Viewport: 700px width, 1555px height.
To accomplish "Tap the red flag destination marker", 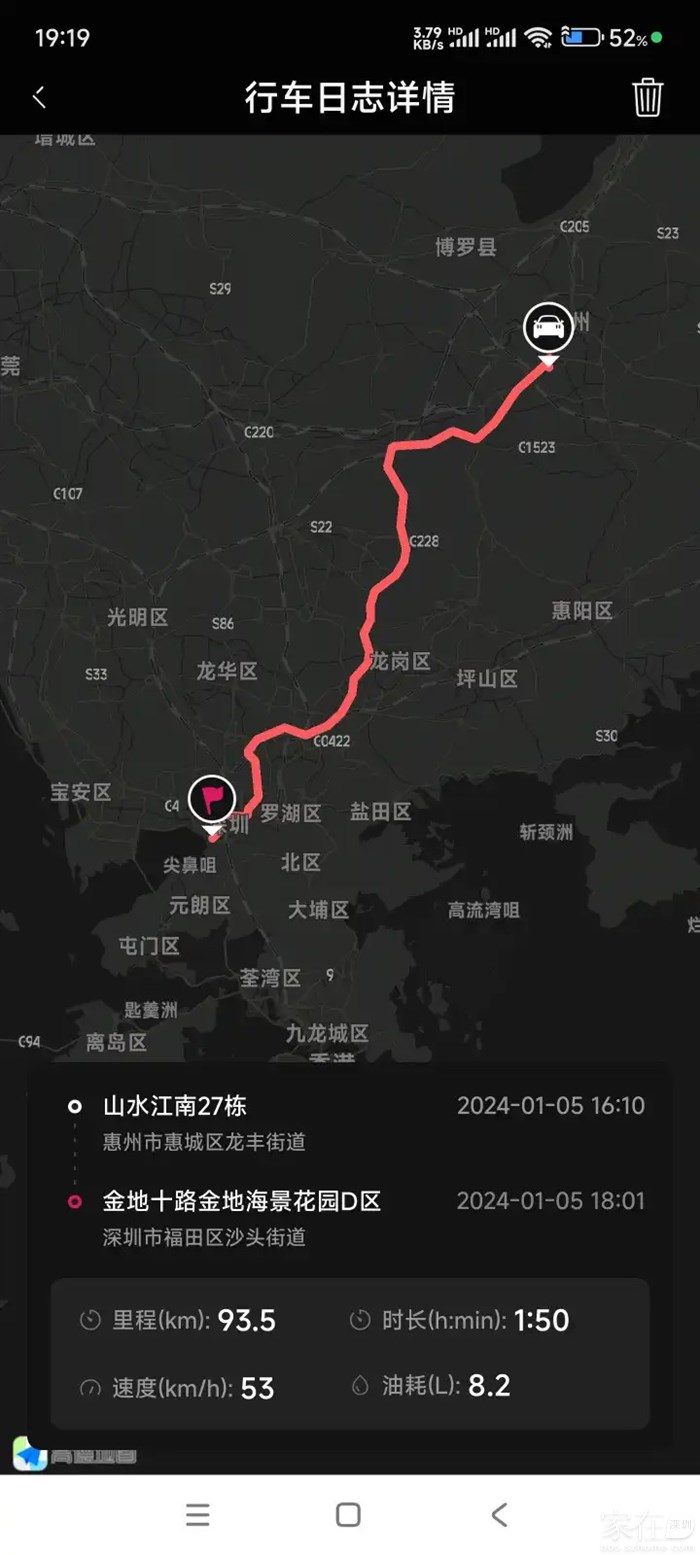I will (212, 799).
